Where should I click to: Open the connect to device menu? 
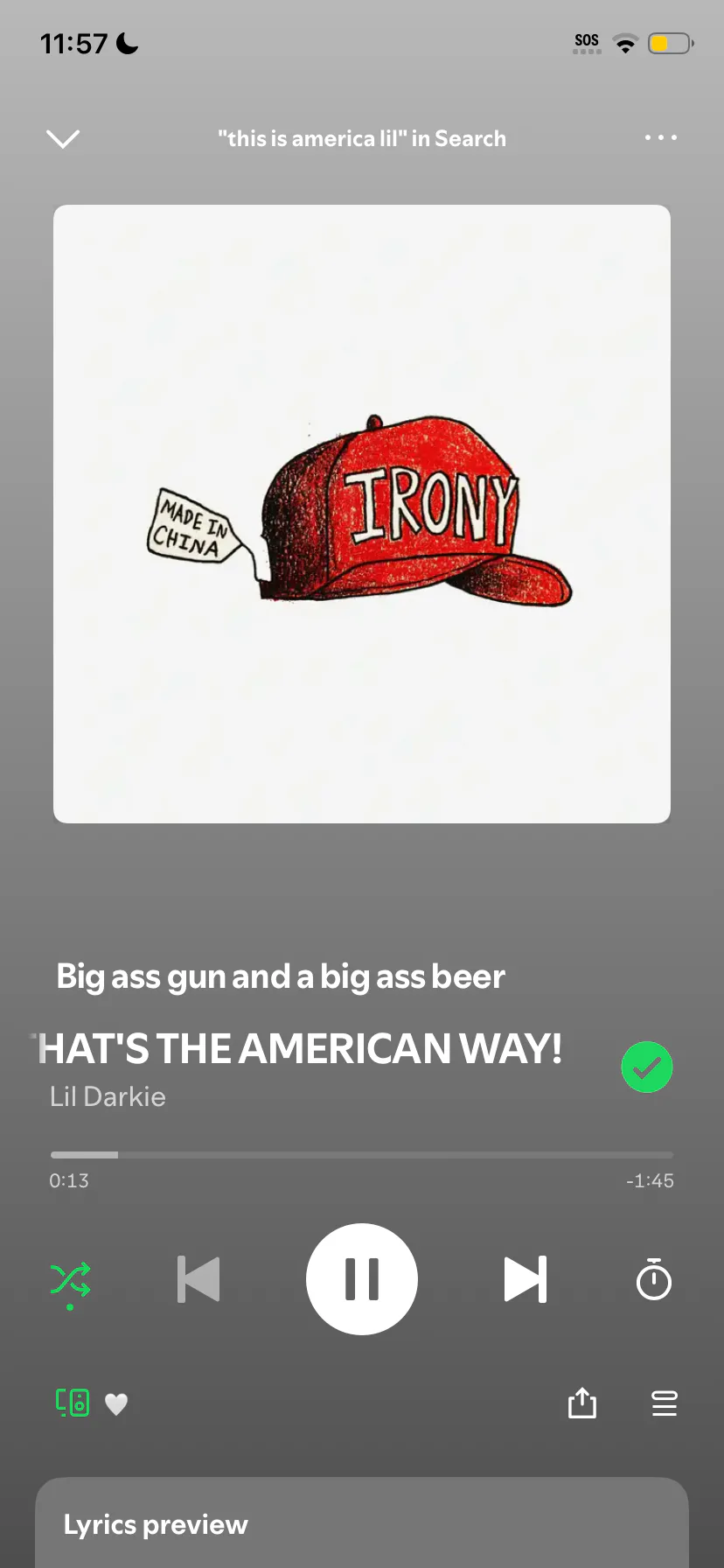click(73, 1403)
